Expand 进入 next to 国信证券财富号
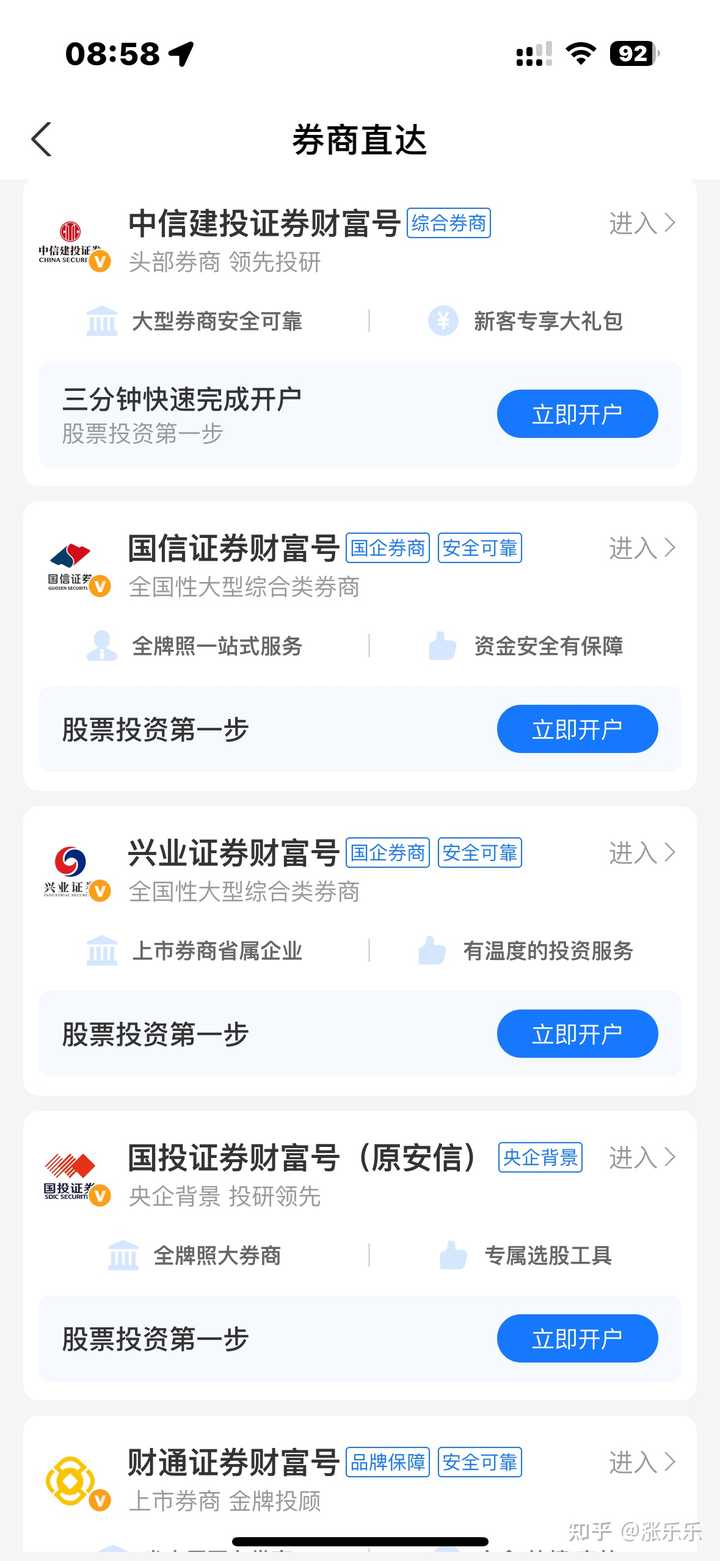The height and width of the screenshot is (1561, 720). [641, 548]
